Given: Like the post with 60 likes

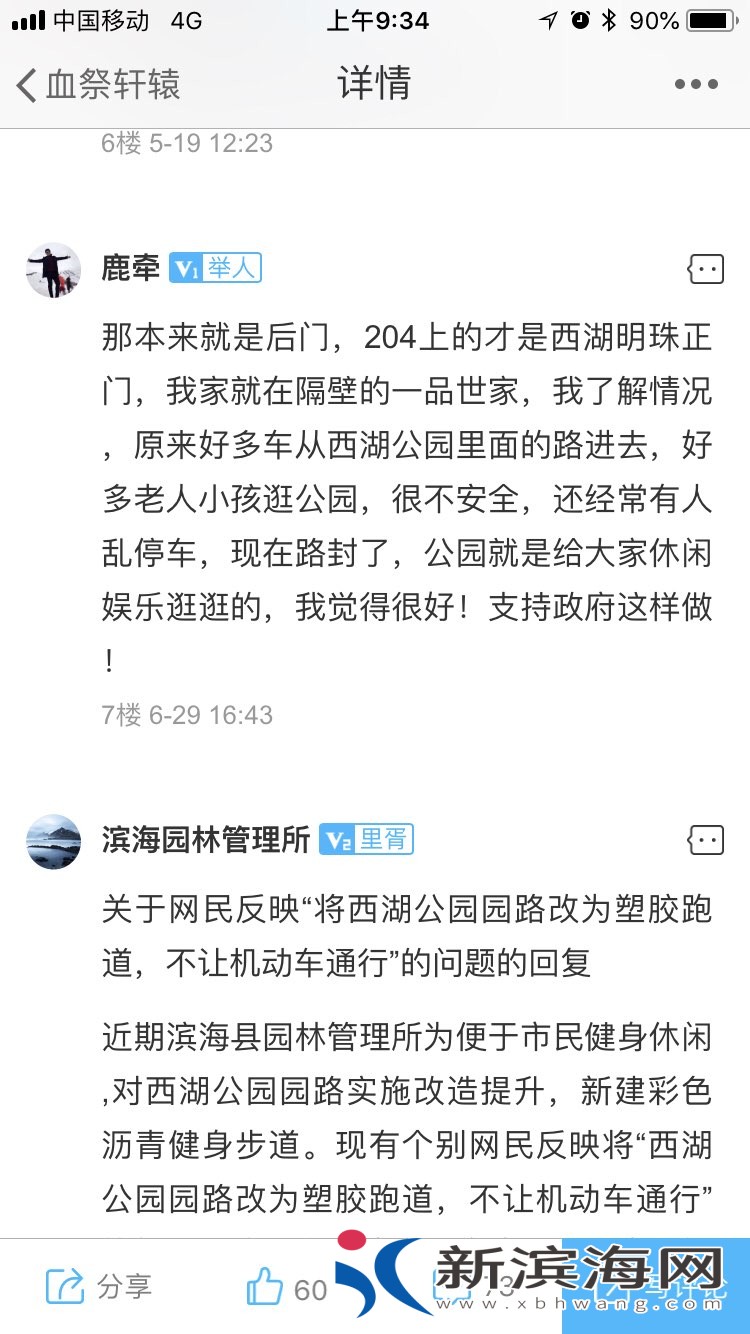Looking at the screenshot, I should pos(287,1288).
